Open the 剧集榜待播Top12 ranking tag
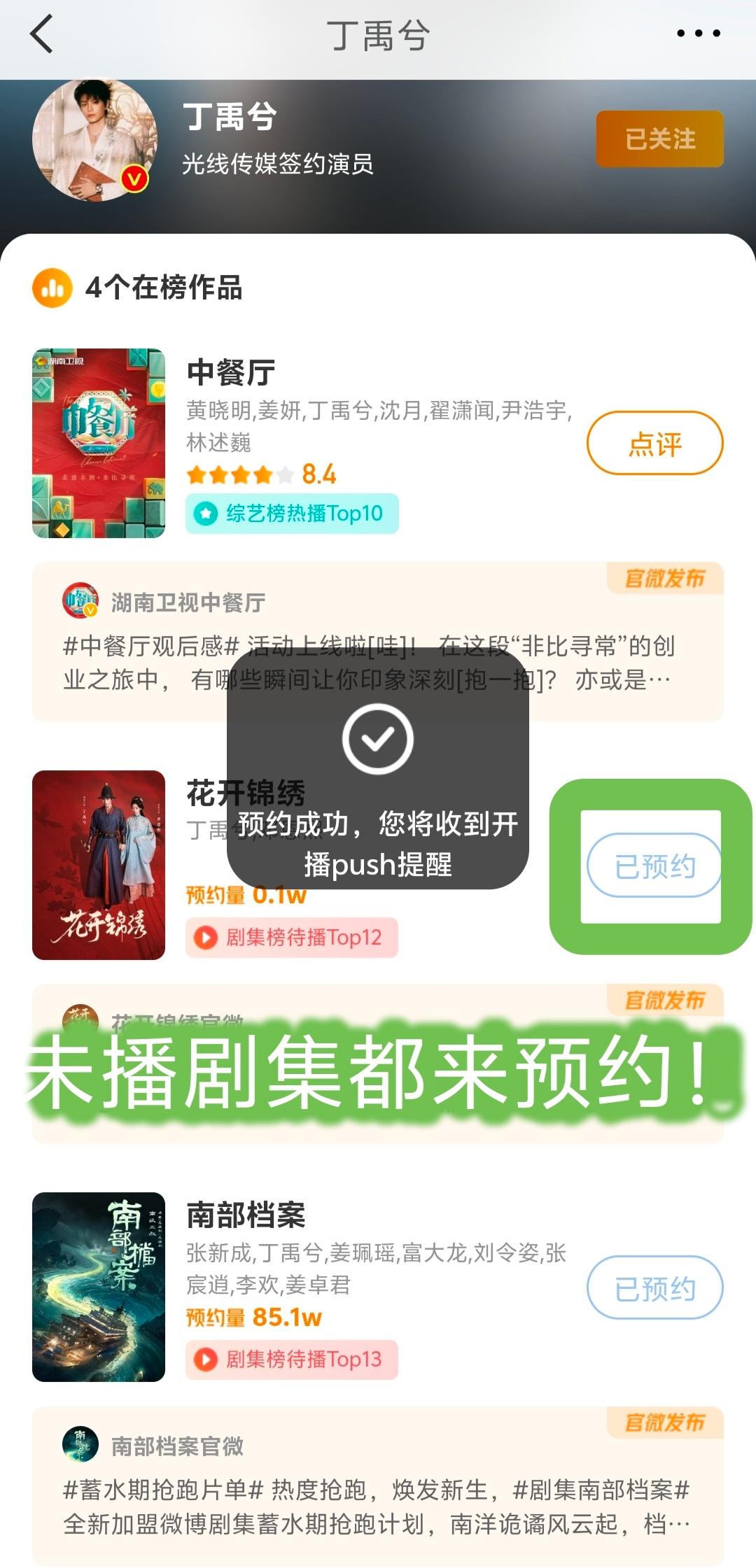The width and height of the screenshot is (756, 1568). coord(292,938)
